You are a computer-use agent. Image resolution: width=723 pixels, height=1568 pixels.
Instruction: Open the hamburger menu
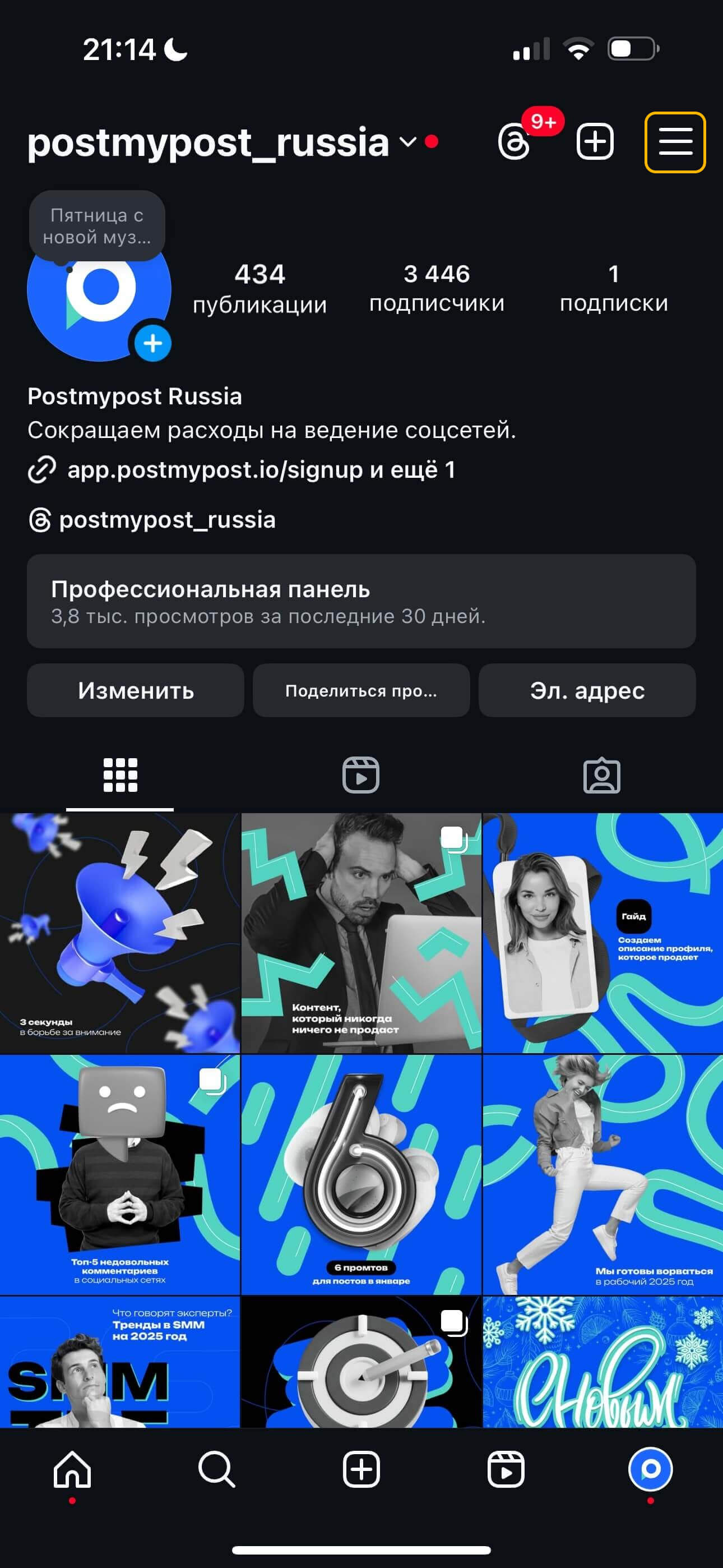[674, 142]
